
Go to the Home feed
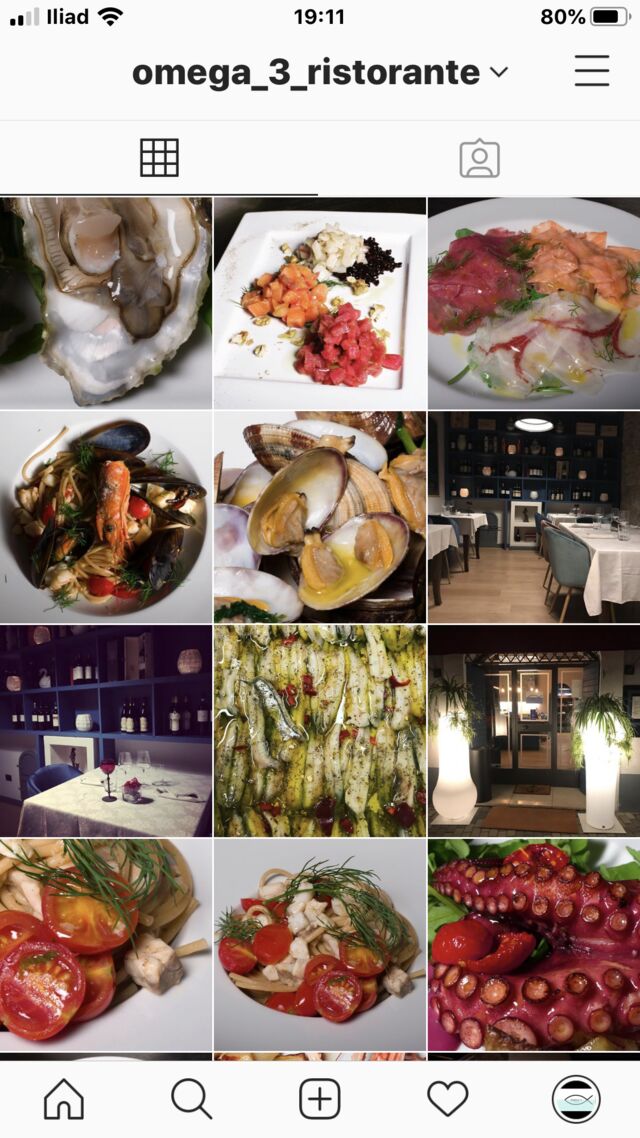coord(64,1098)
